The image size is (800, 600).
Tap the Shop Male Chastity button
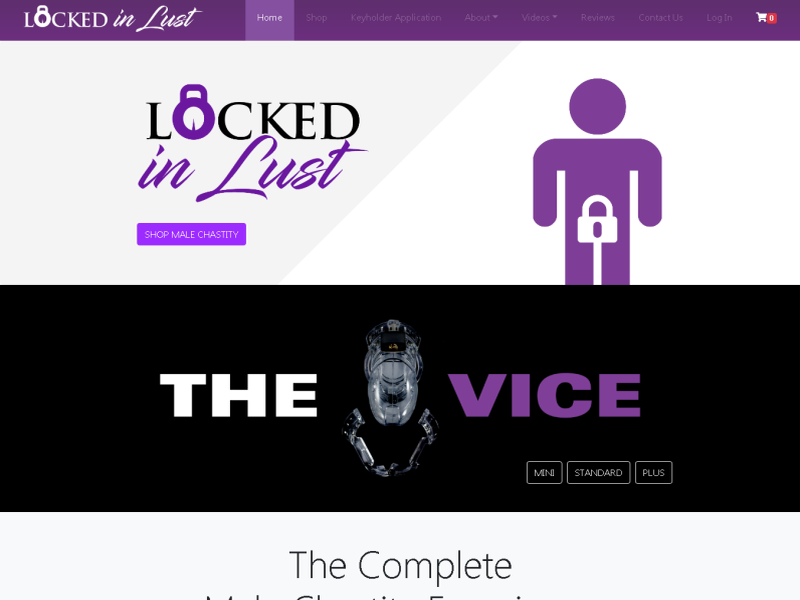tap(191, 234)
